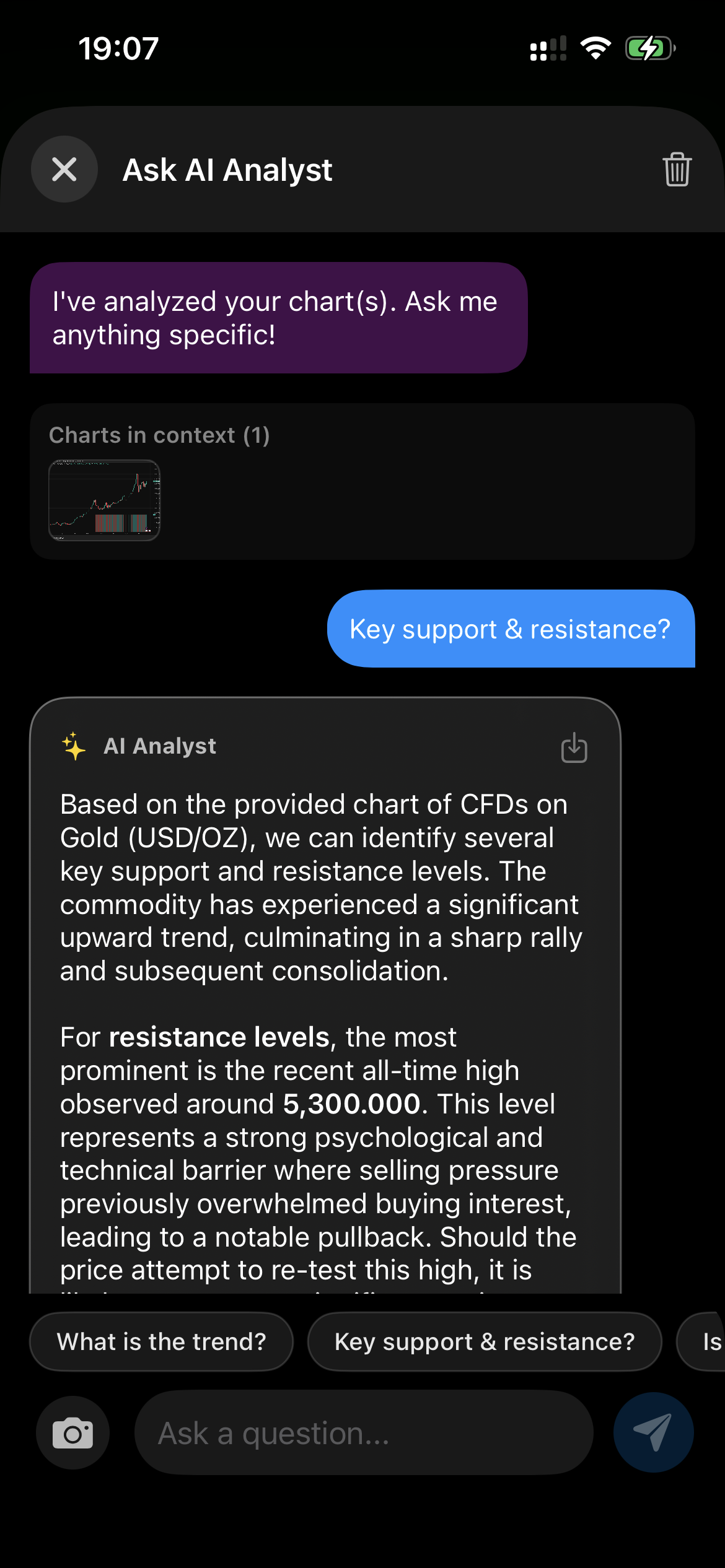The width and height of the screenshot is (725, 1568).
Task: Tap the send arrow icon
Action: click(x=652, y=1432)
